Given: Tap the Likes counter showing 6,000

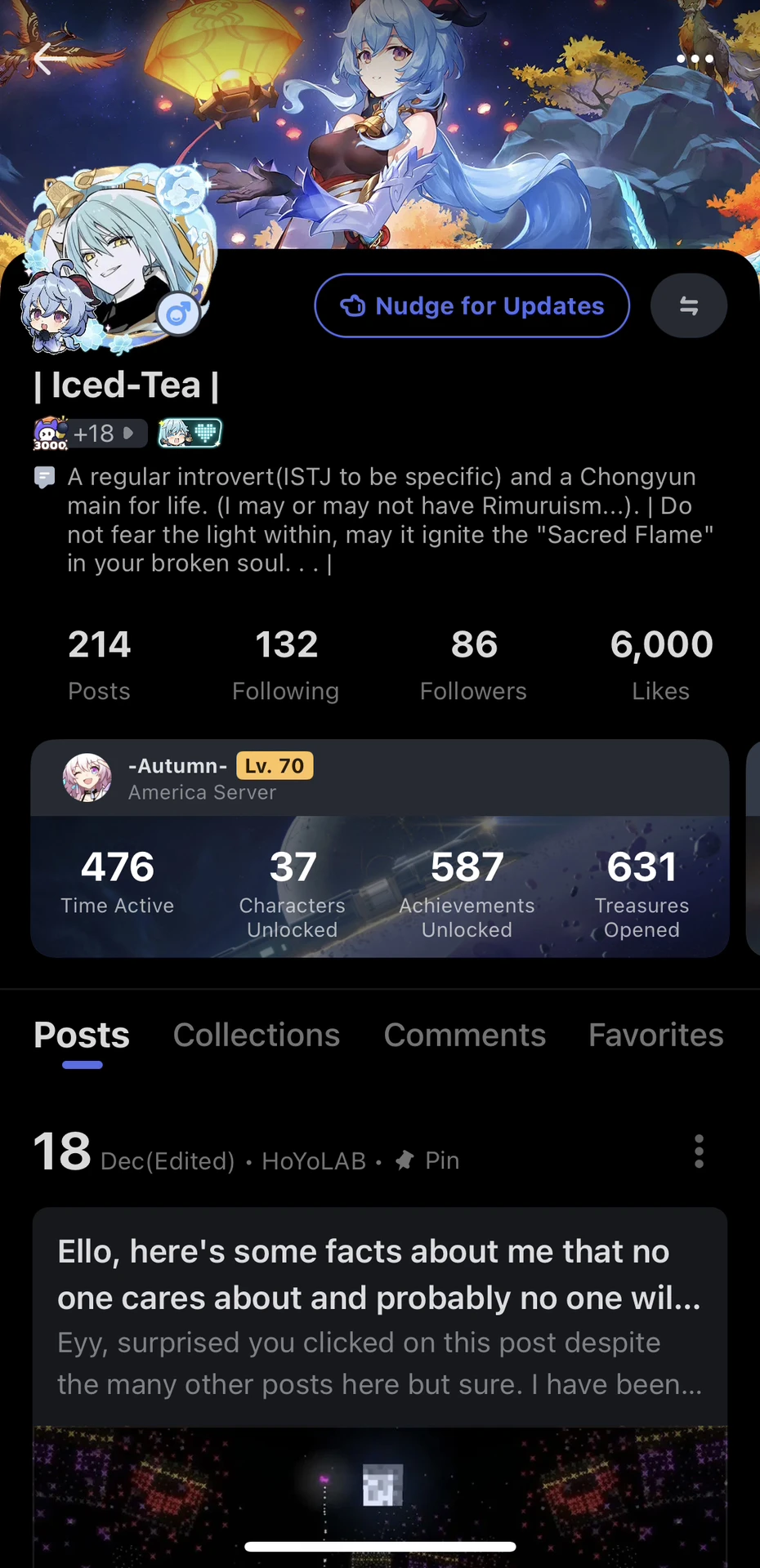Looking at the screenshot, I should 660,661.
